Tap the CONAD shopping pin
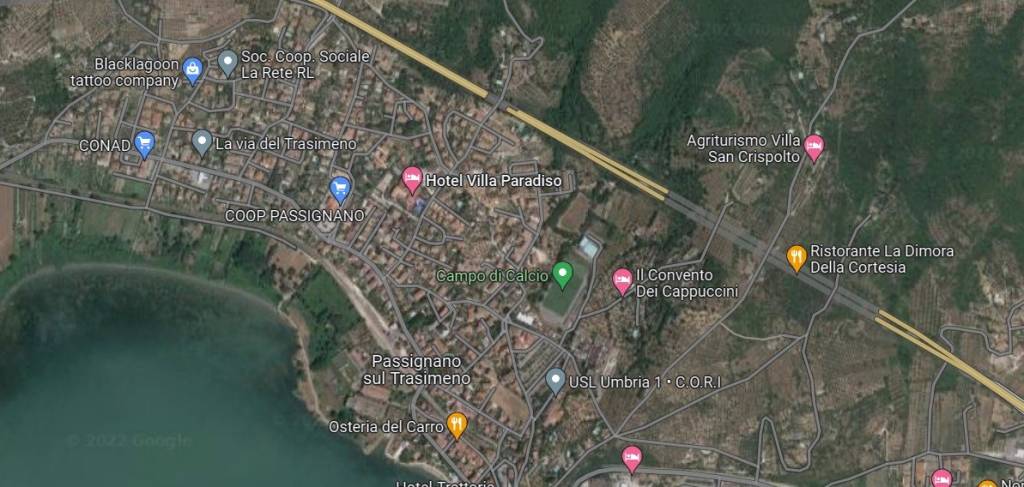 tap(145, 143)
